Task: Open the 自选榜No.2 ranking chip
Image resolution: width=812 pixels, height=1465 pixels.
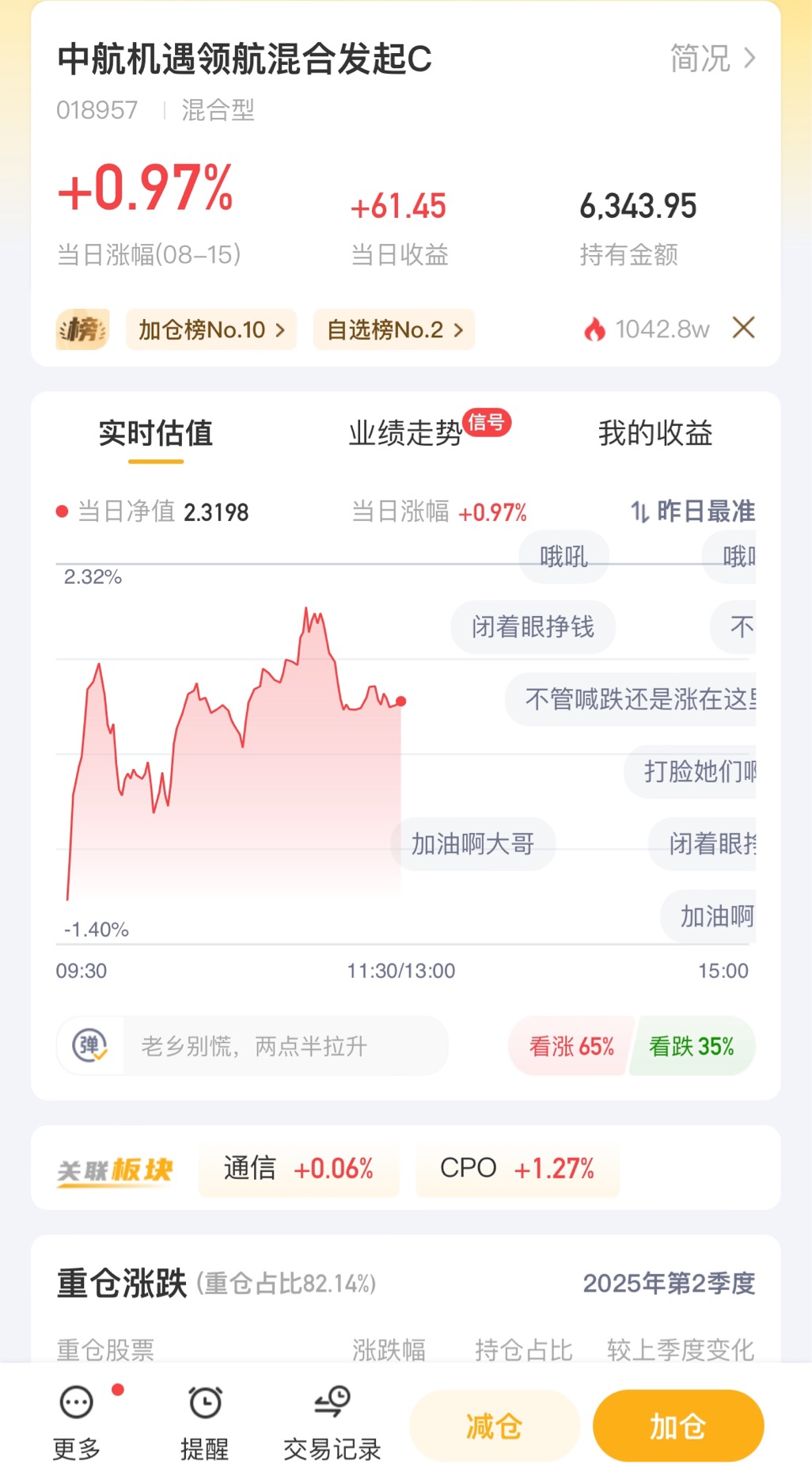Action: click(x=394, y=329)
